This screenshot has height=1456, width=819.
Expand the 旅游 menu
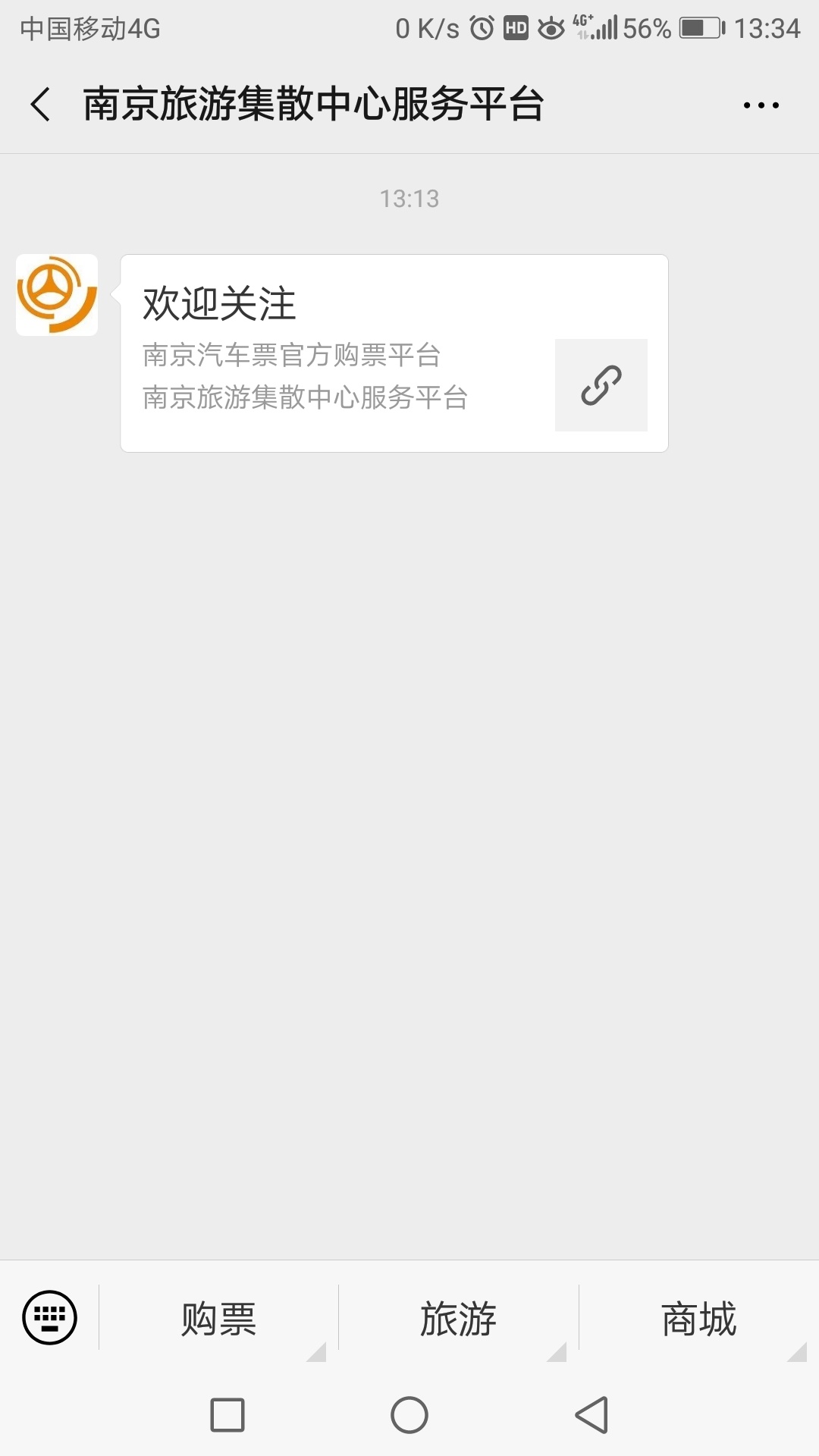[459, 1319]
